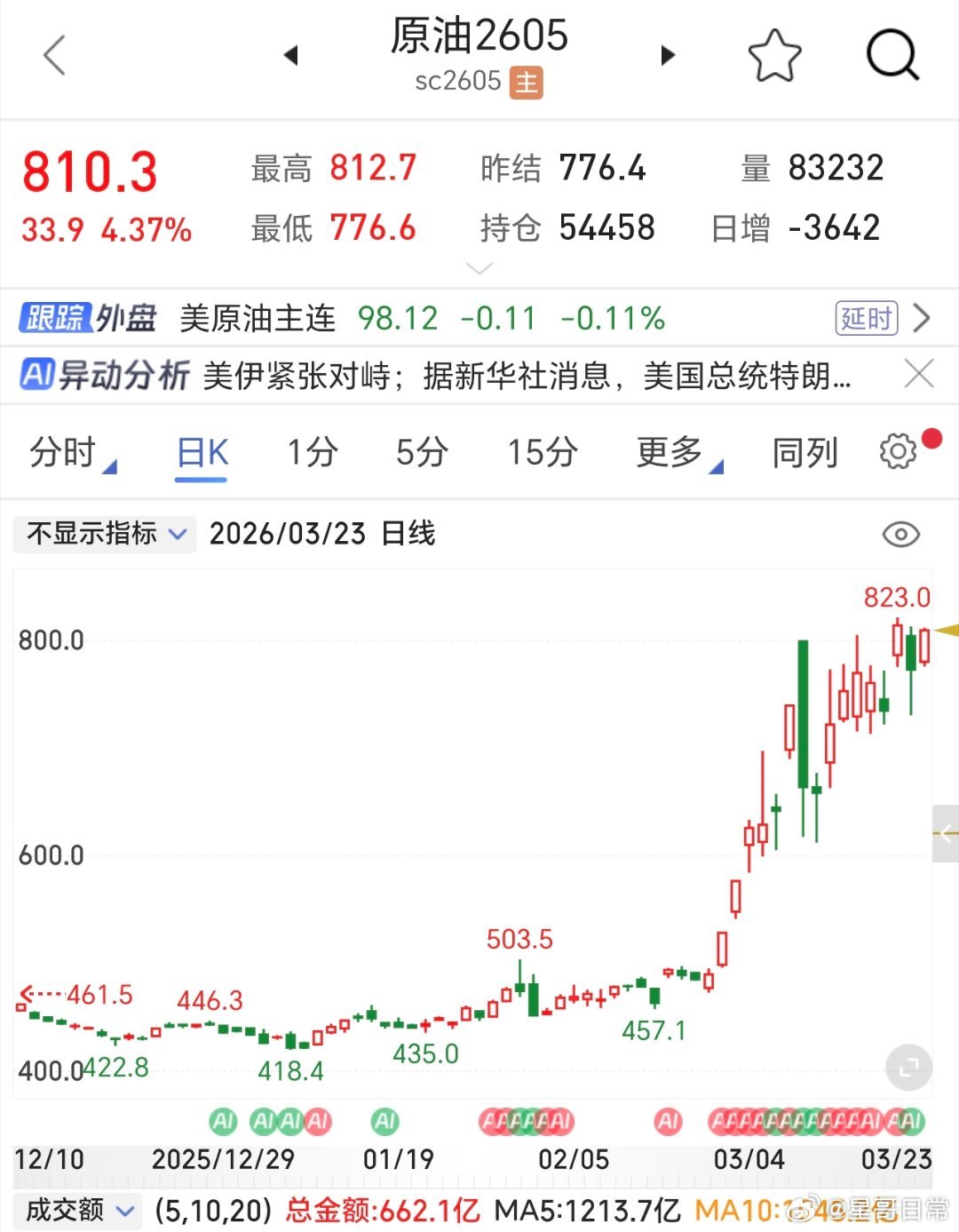
Task: Open the search magnifier
Action: point(893,54)
